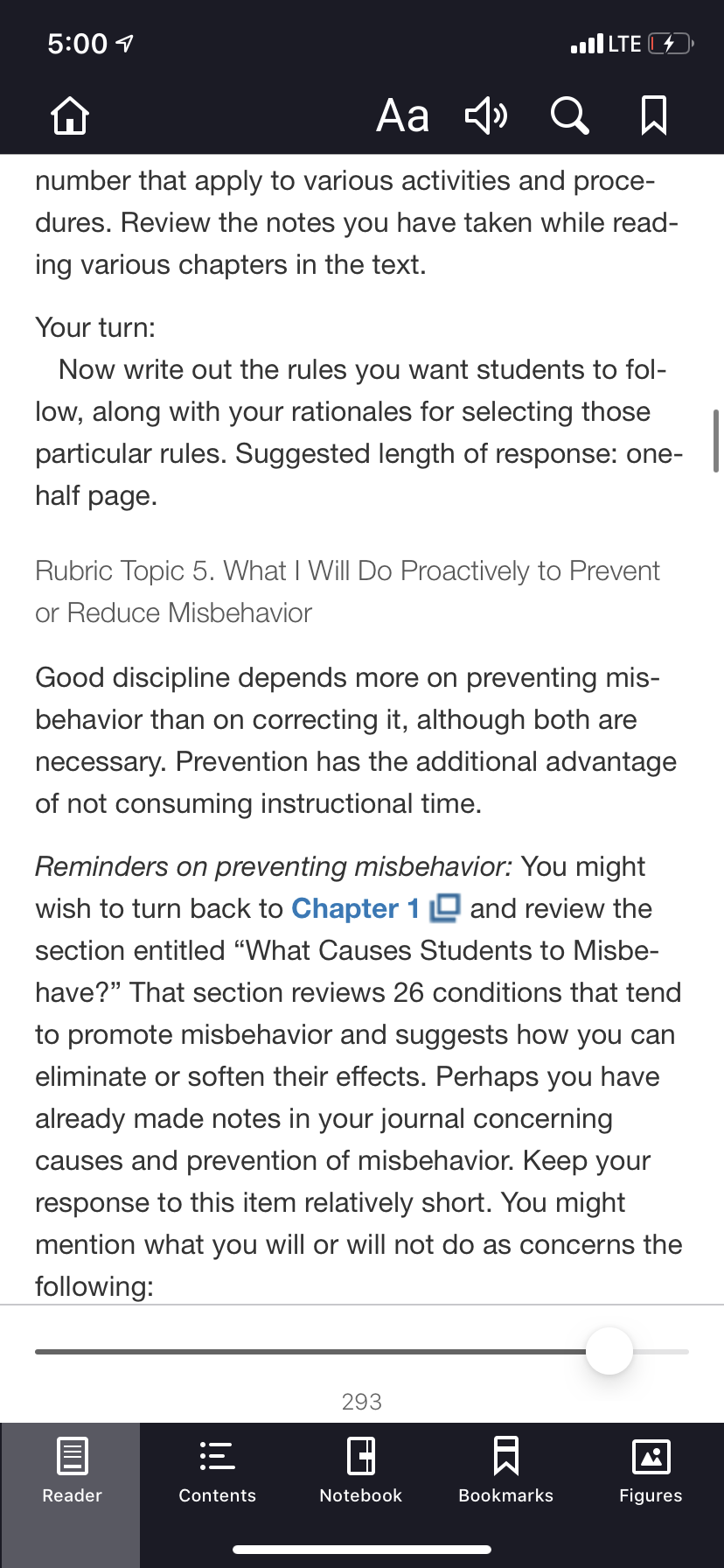This screenshot has width=724, height=1568.
Task: Bookmark this page
Action: (x=653, y=115)
